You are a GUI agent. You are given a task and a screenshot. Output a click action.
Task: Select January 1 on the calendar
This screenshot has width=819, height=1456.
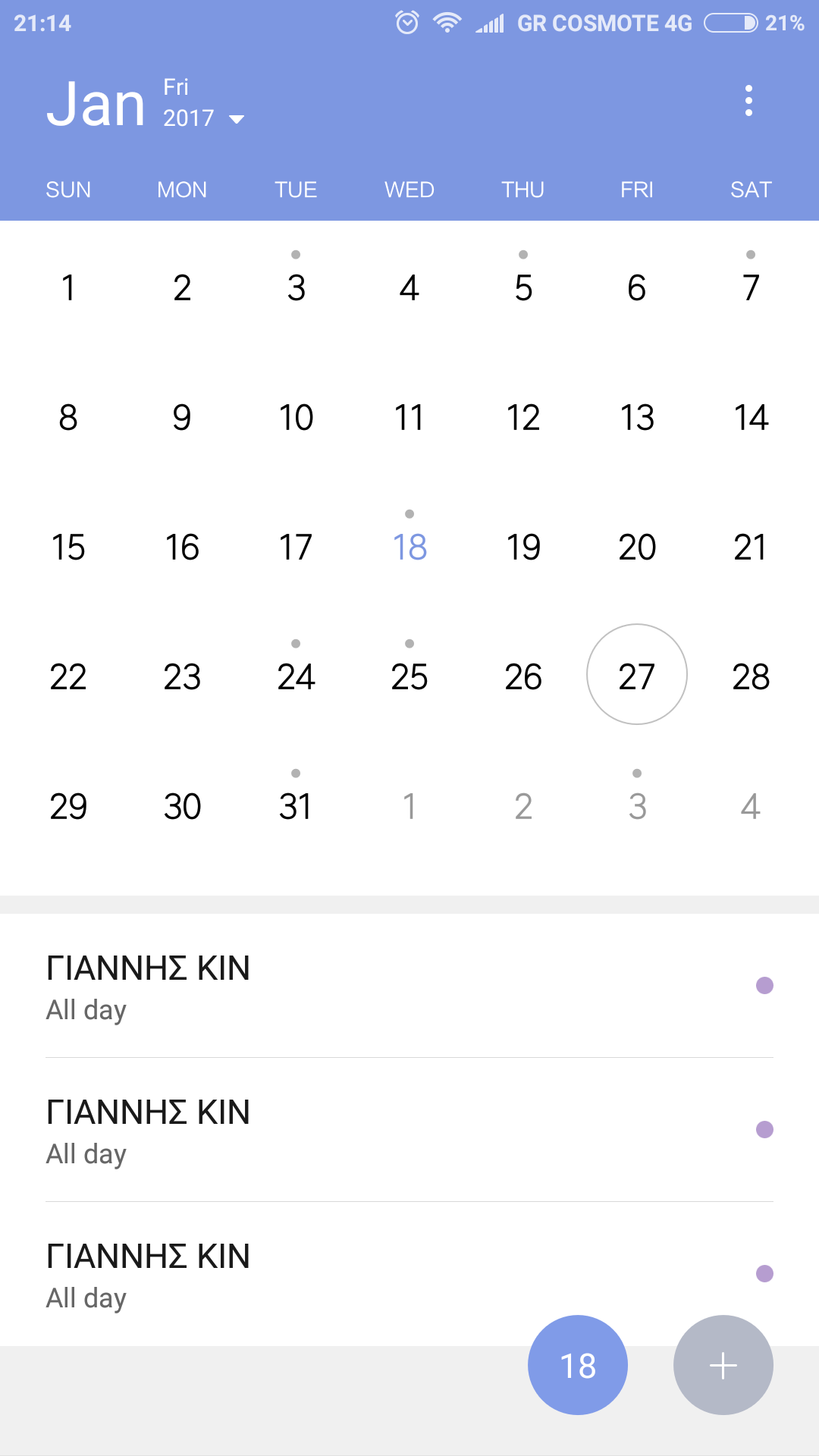pos(68,287)
